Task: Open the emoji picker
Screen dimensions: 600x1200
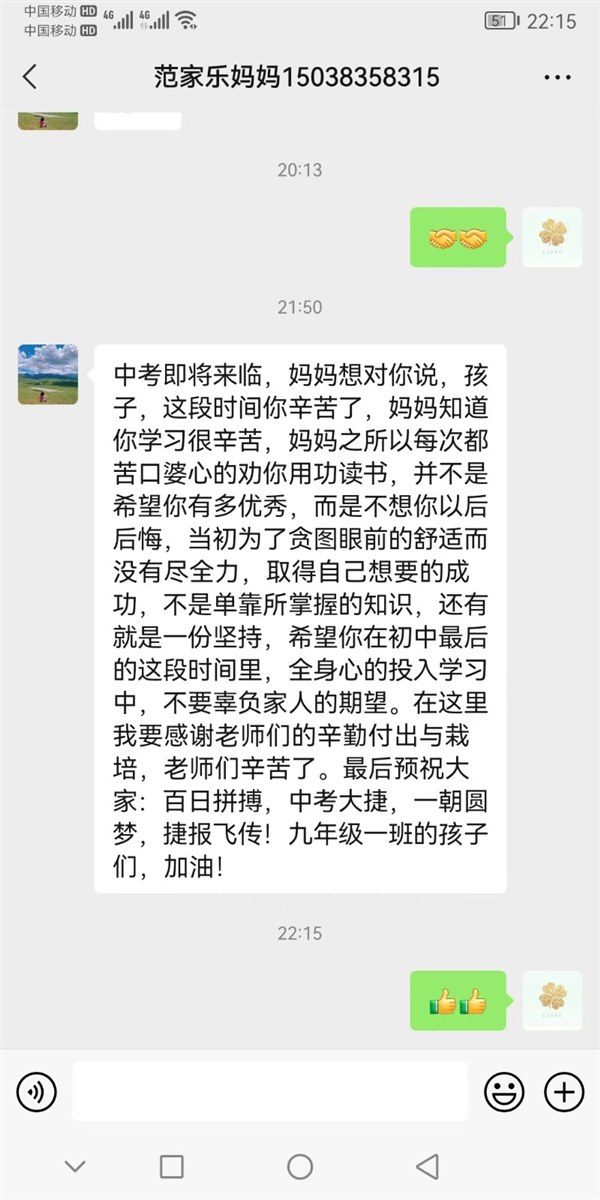Action: (x=504, y=1092)
